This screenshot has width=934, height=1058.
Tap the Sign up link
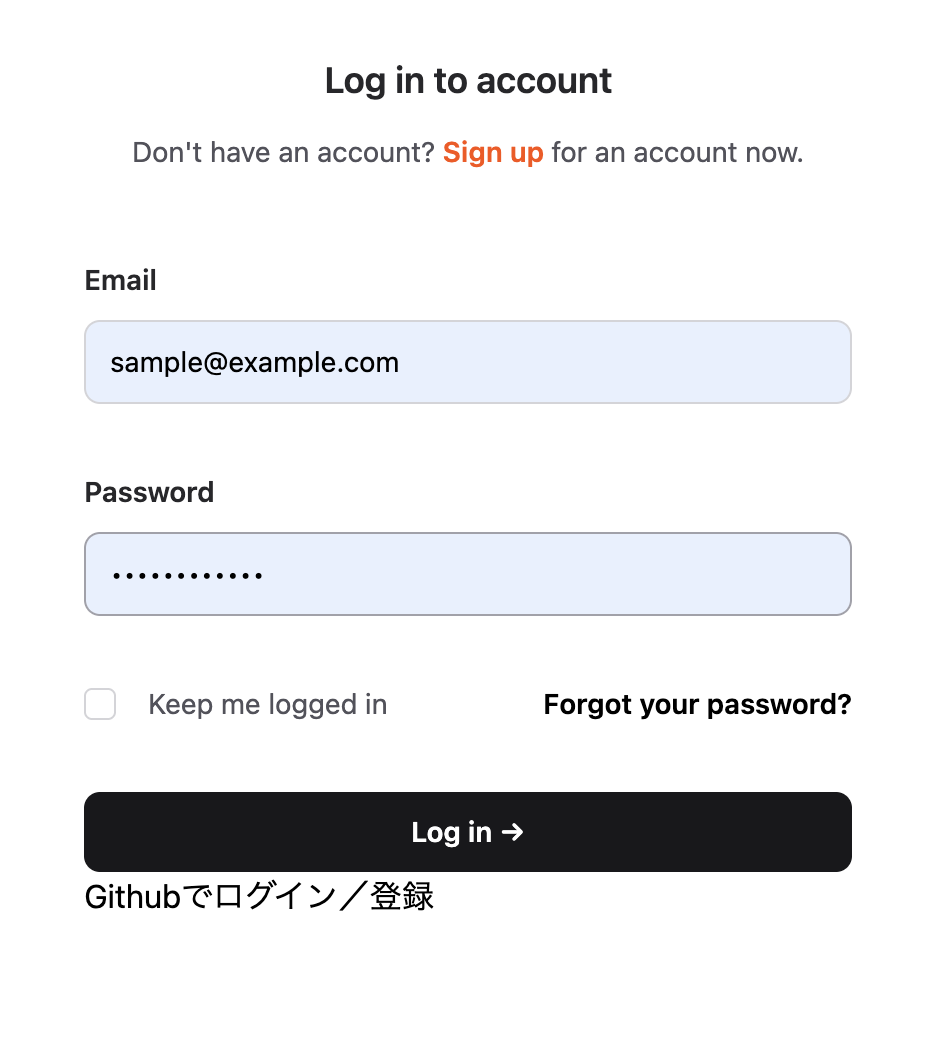[492, 153]
